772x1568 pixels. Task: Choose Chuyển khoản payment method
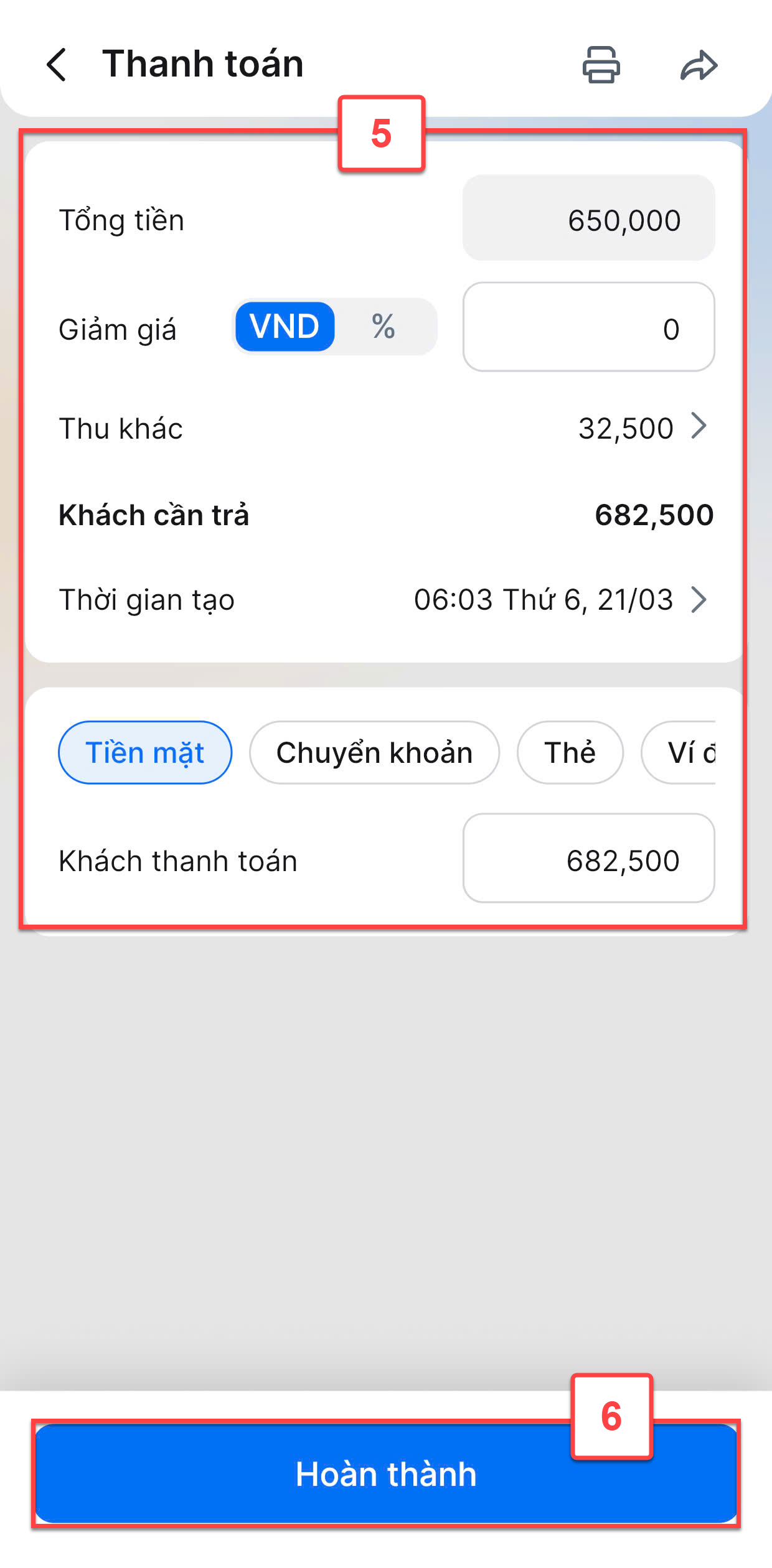374,753
